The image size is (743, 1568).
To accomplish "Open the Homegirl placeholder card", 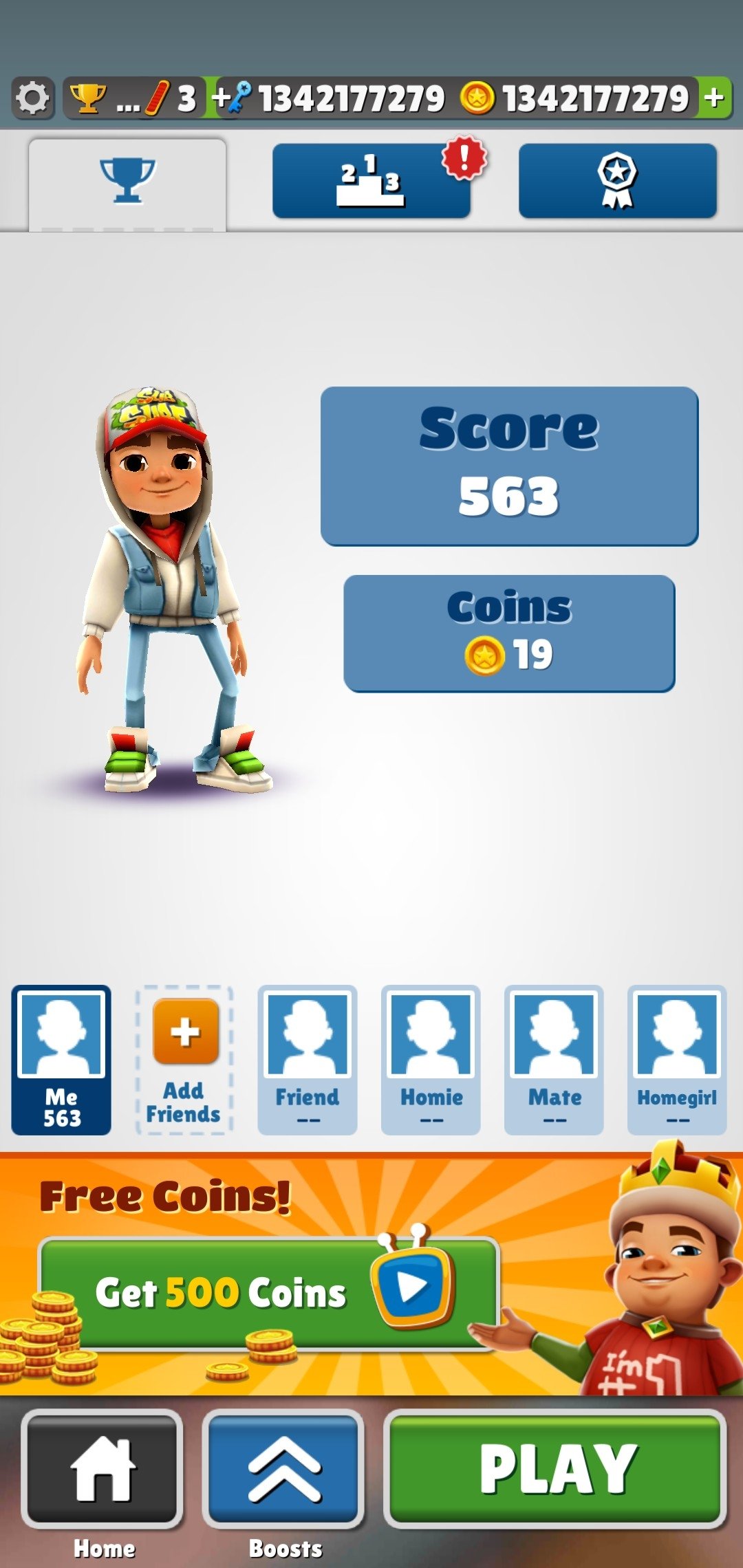I will [x=677, y=1060].
